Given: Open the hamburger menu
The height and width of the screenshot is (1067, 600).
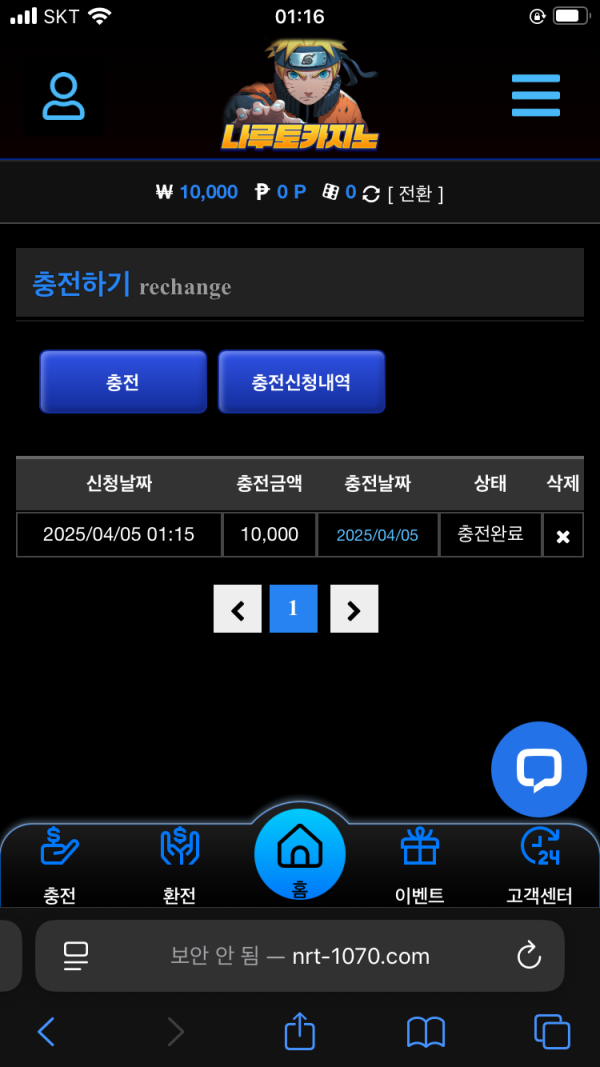Looking at the screenshot, I should (x=535, y=96).
